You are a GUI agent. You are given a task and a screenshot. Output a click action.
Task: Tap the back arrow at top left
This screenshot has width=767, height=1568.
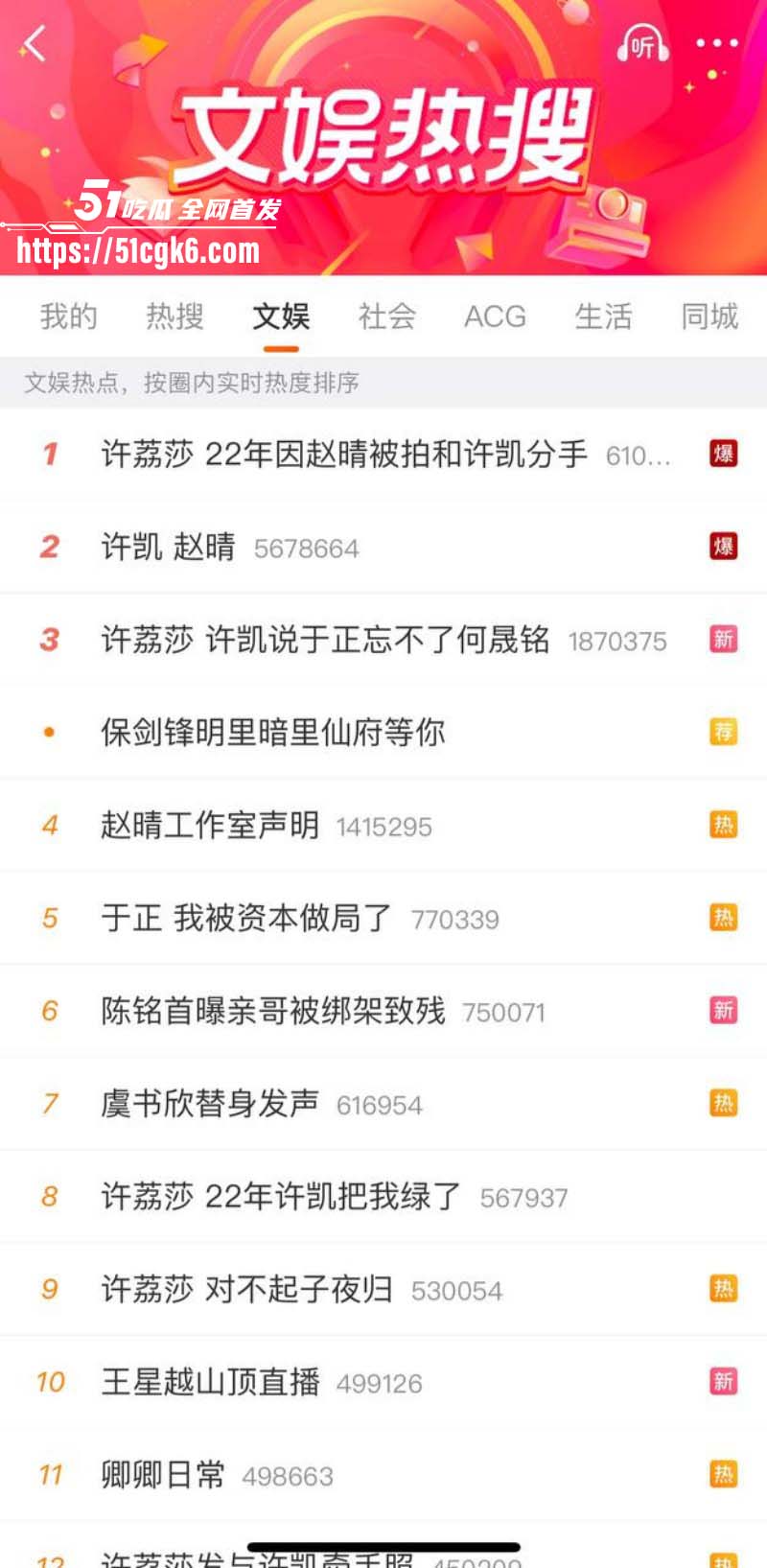[x=33, y=43]
